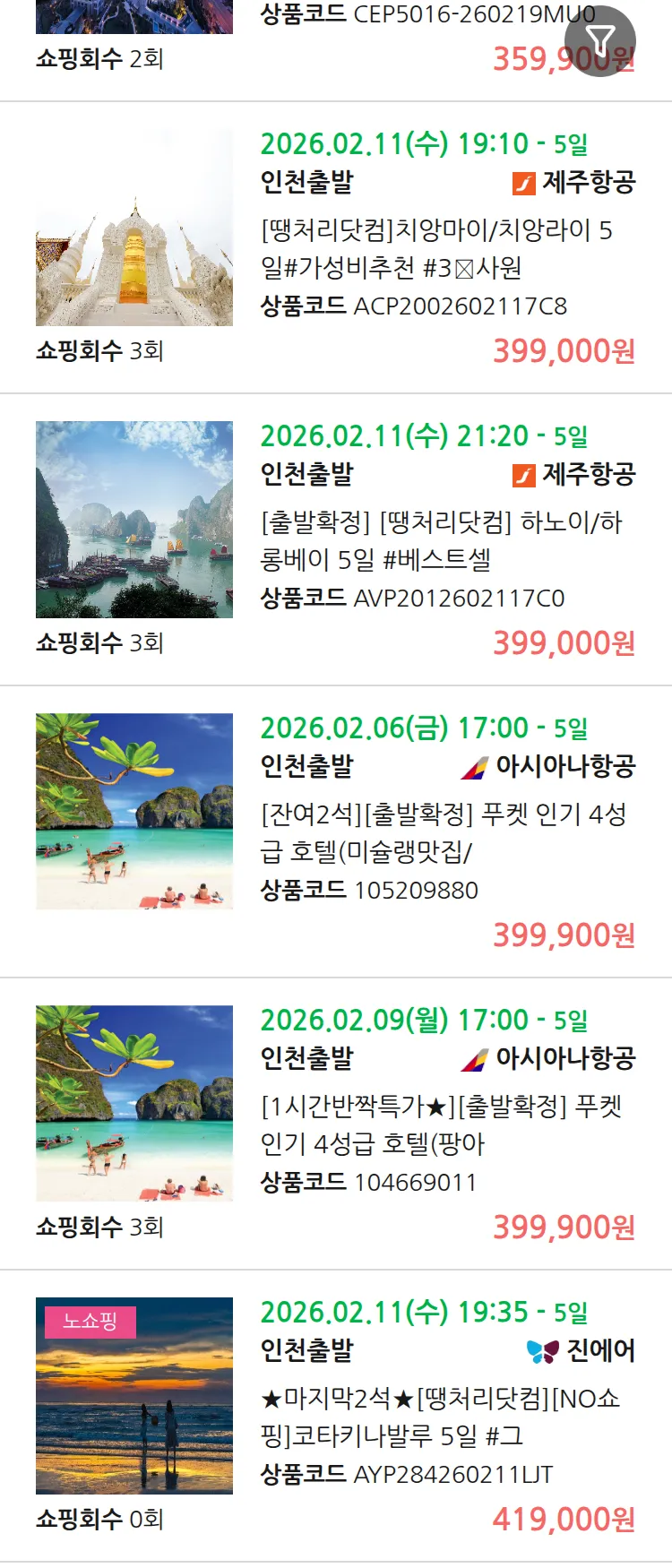
Task: Open the 1시간반짝특가 푸켓 package departing 02.09
Action: (441, 1124)
